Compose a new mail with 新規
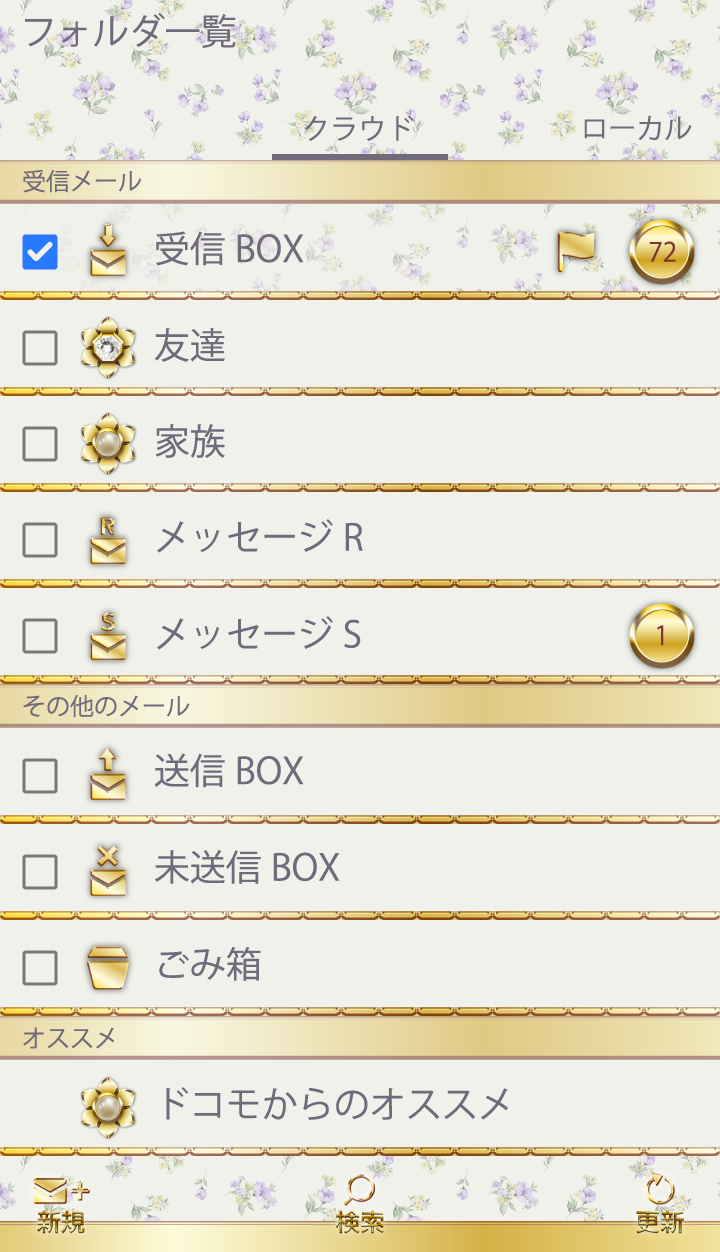The width and height of the screenshot is (720, 1252). pyautogui.click(x=61, y=1205)
